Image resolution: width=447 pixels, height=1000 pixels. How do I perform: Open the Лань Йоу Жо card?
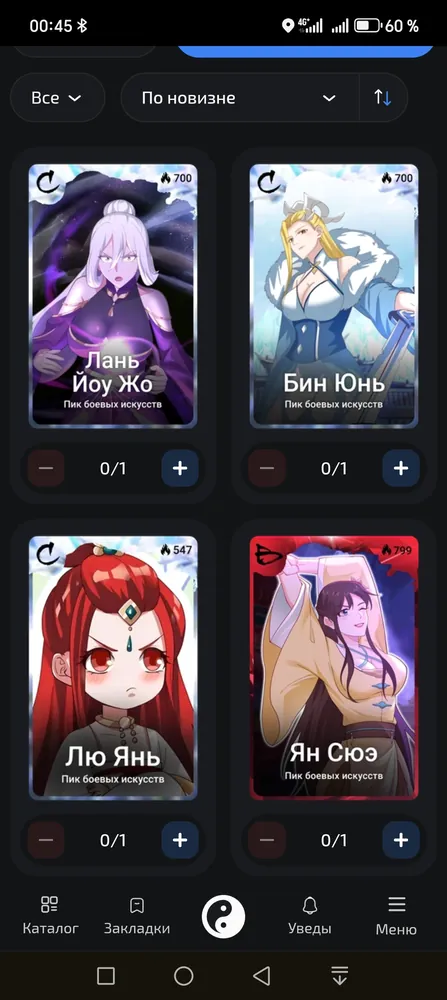pos(113,296)
